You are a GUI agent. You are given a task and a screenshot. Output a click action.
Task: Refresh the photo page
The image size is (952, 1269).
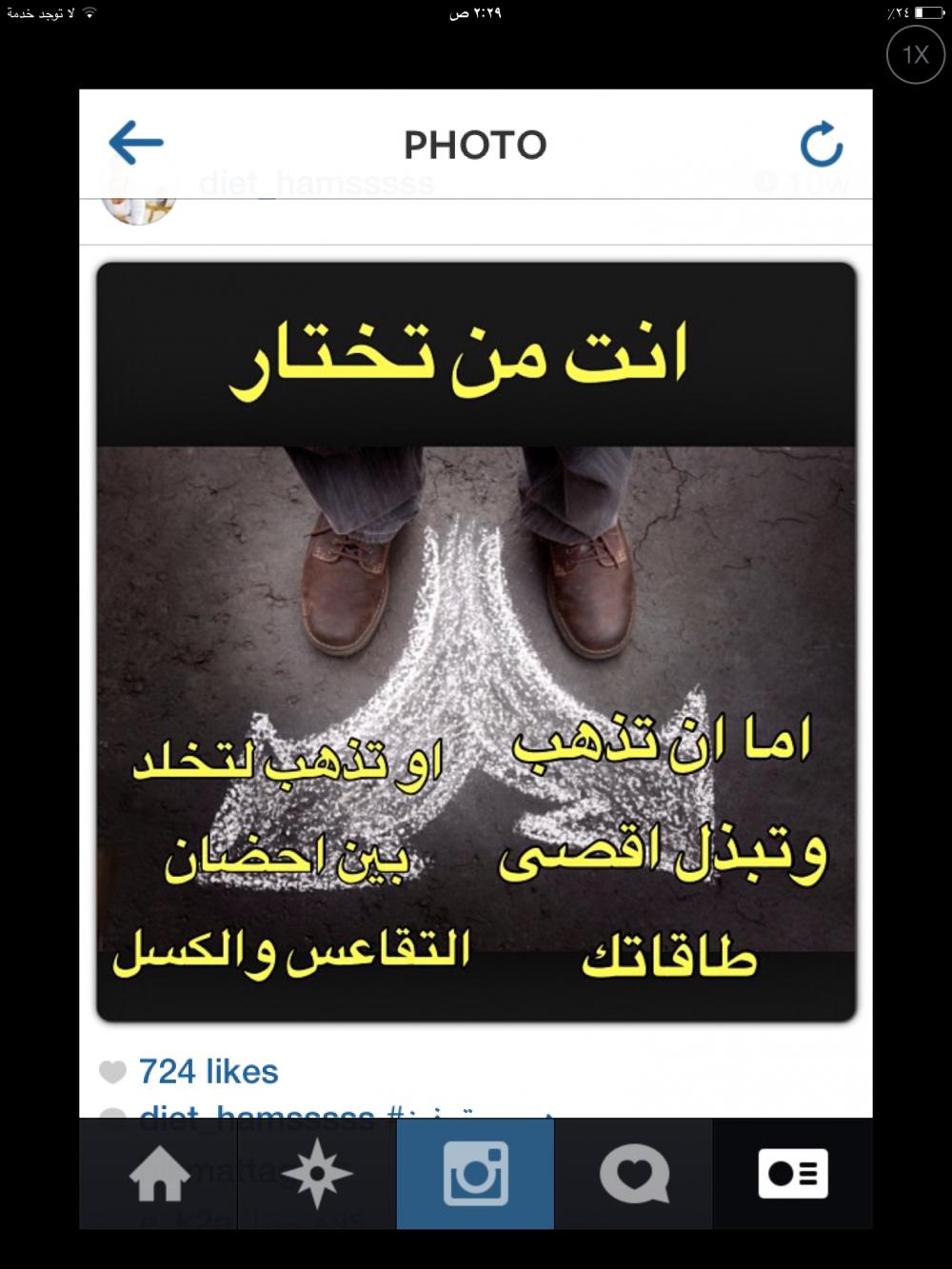pos(821,145)
